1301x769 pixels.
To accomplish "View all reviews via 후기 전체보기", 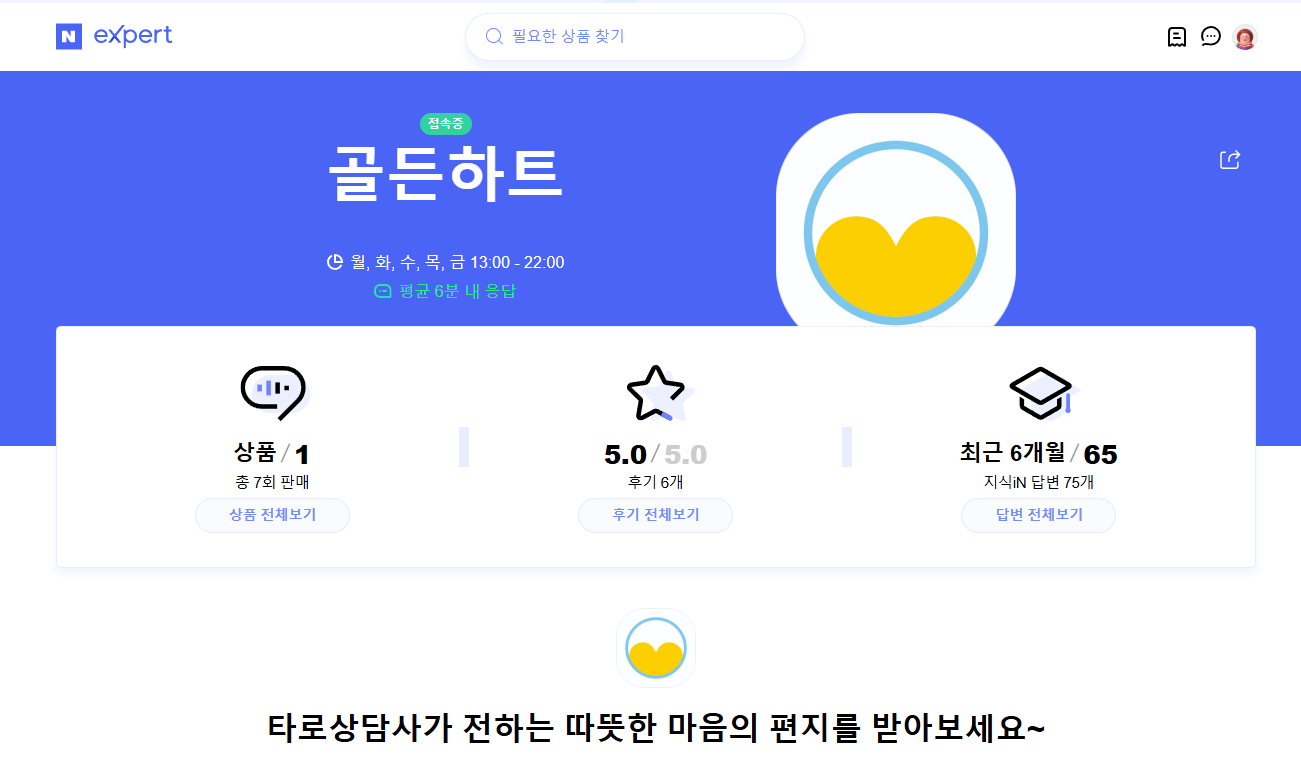I will 655,515.
